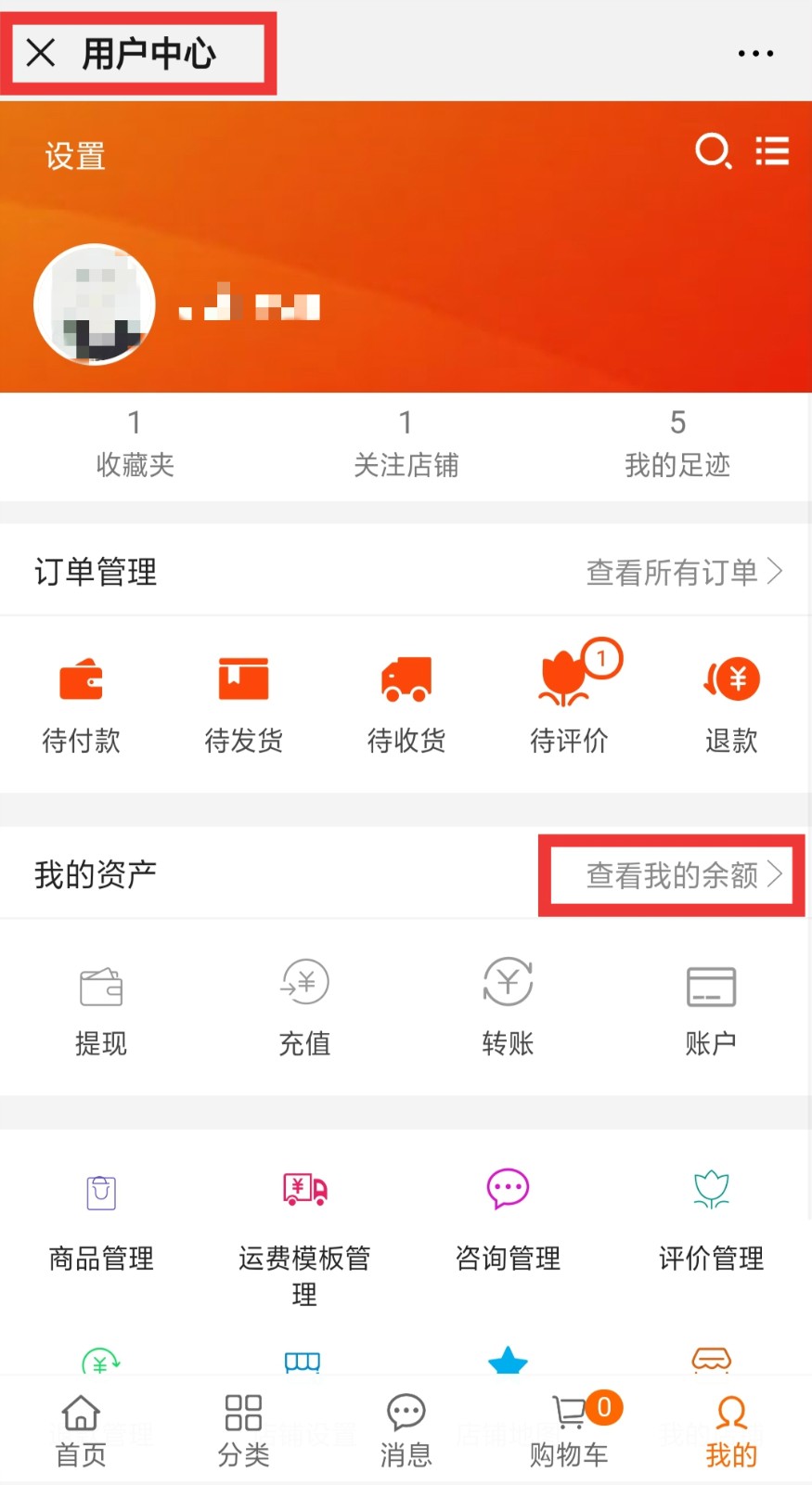This screenshot has height=1485, width=812.
Task: Tap the search magnifier icon
Action: 713,150
